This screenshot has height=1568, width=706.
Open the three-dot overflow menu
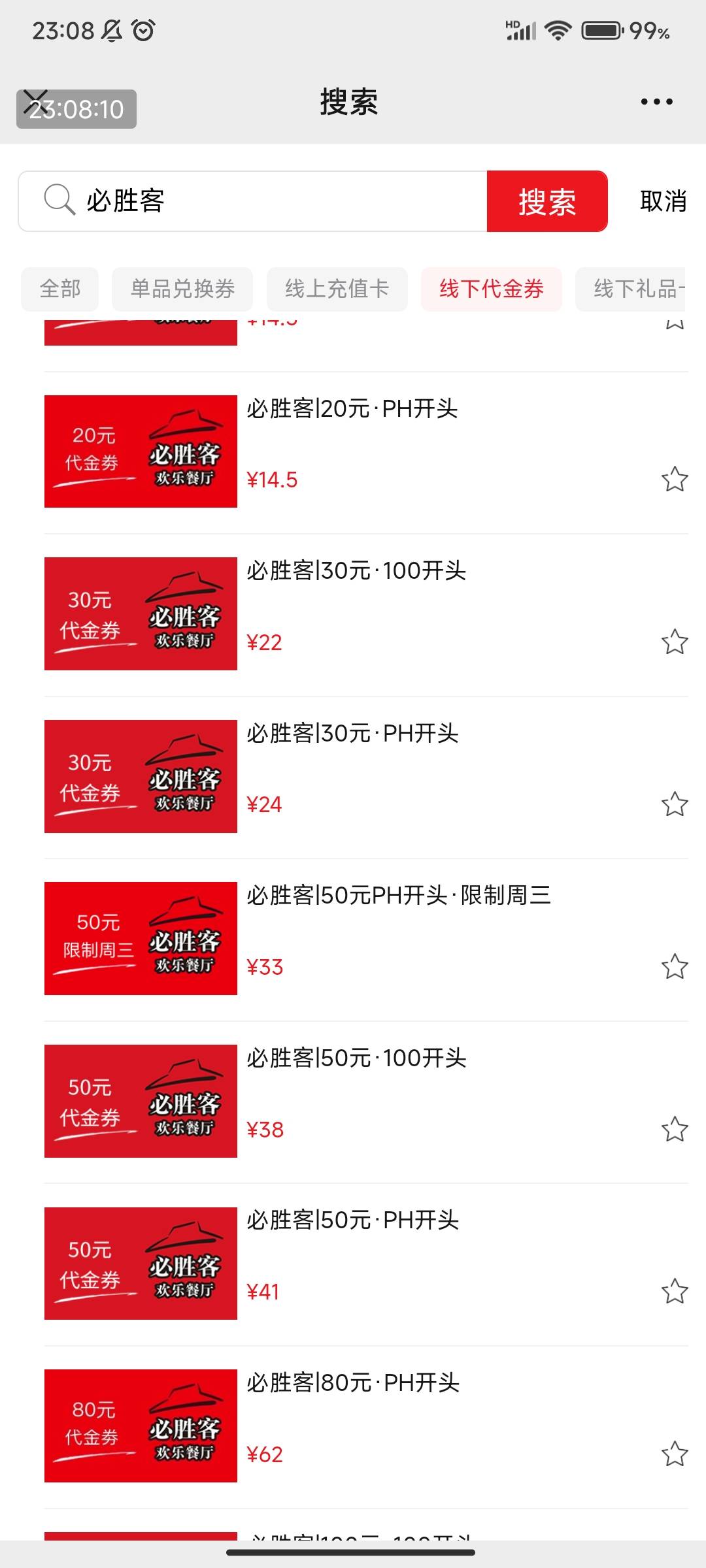point(656,102)
